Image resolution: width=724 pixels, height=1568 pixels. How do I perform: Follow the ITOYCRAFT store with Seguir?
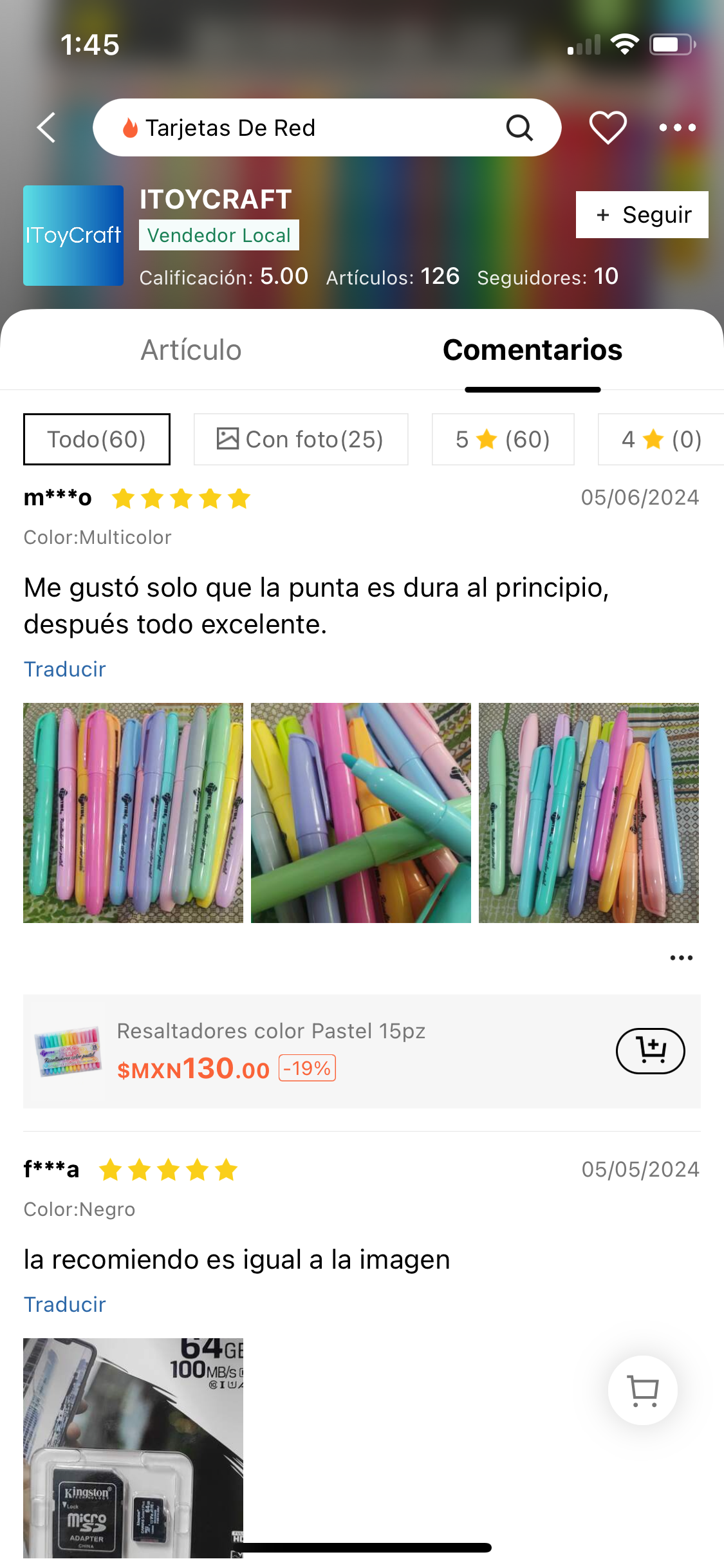point(642,214)
